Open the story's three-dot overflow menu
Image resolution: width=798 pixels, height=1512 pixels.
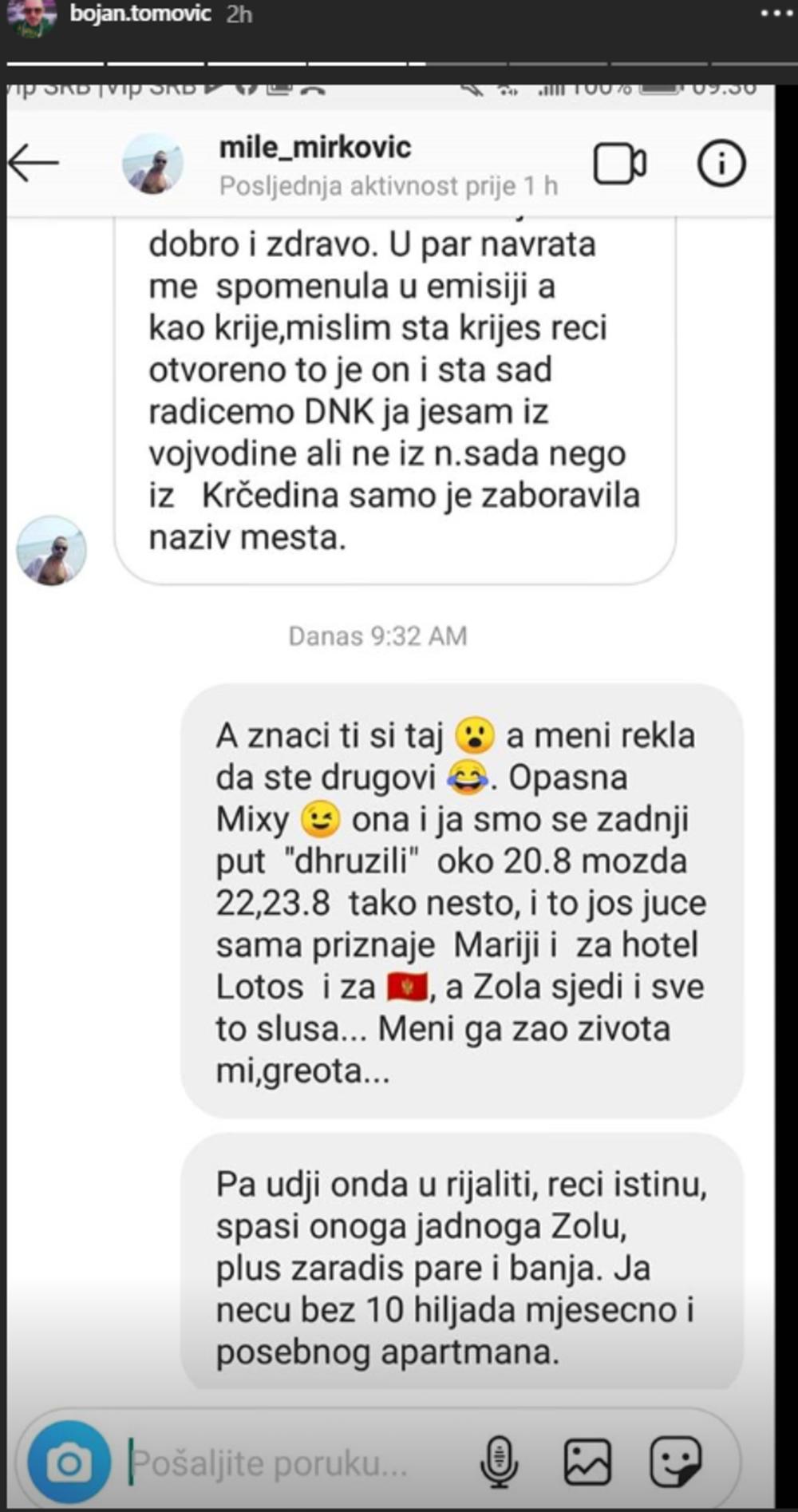coord(776,14)
